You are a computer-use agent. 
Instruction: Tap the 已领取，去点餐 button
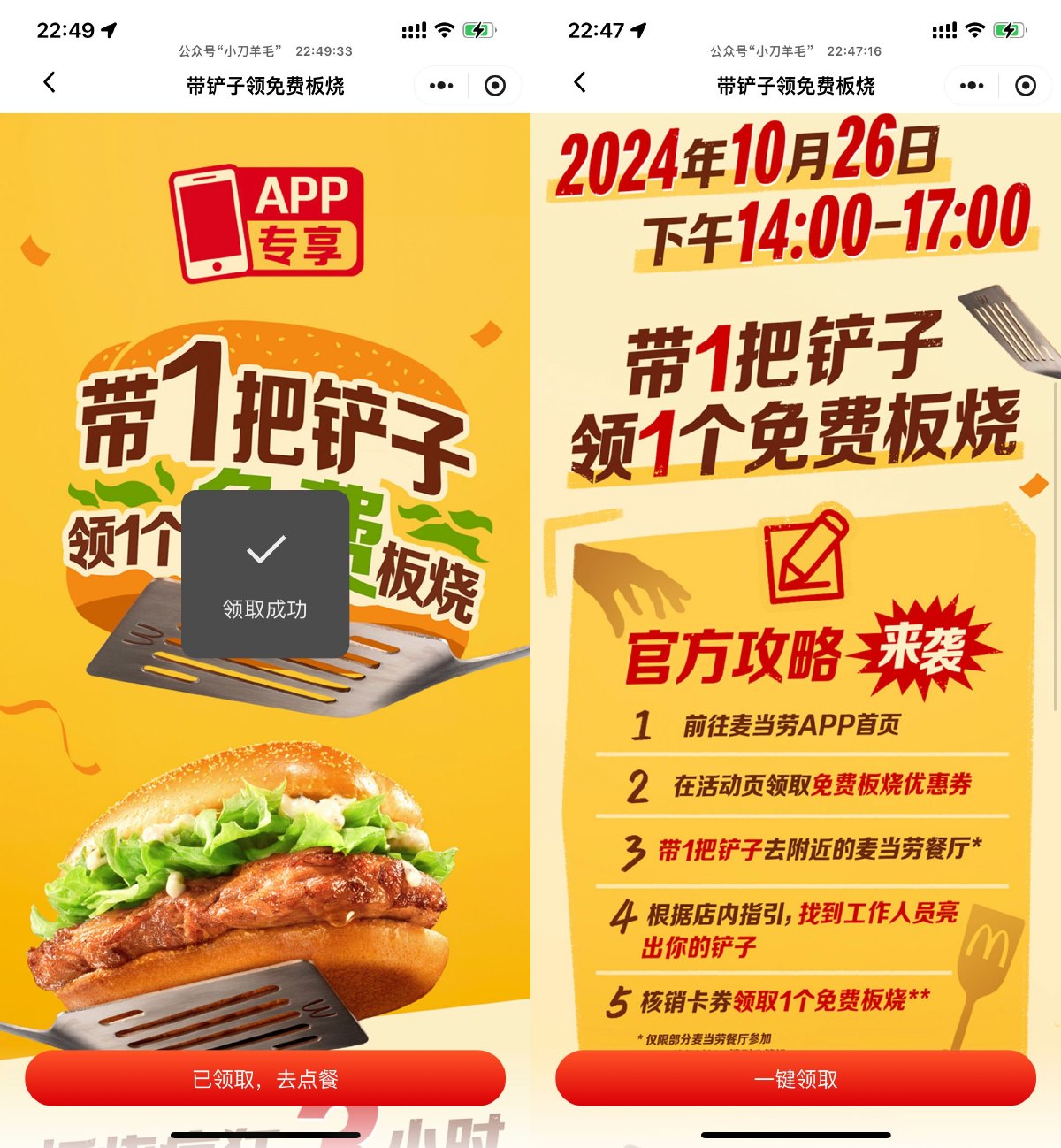click(265, 1079)
